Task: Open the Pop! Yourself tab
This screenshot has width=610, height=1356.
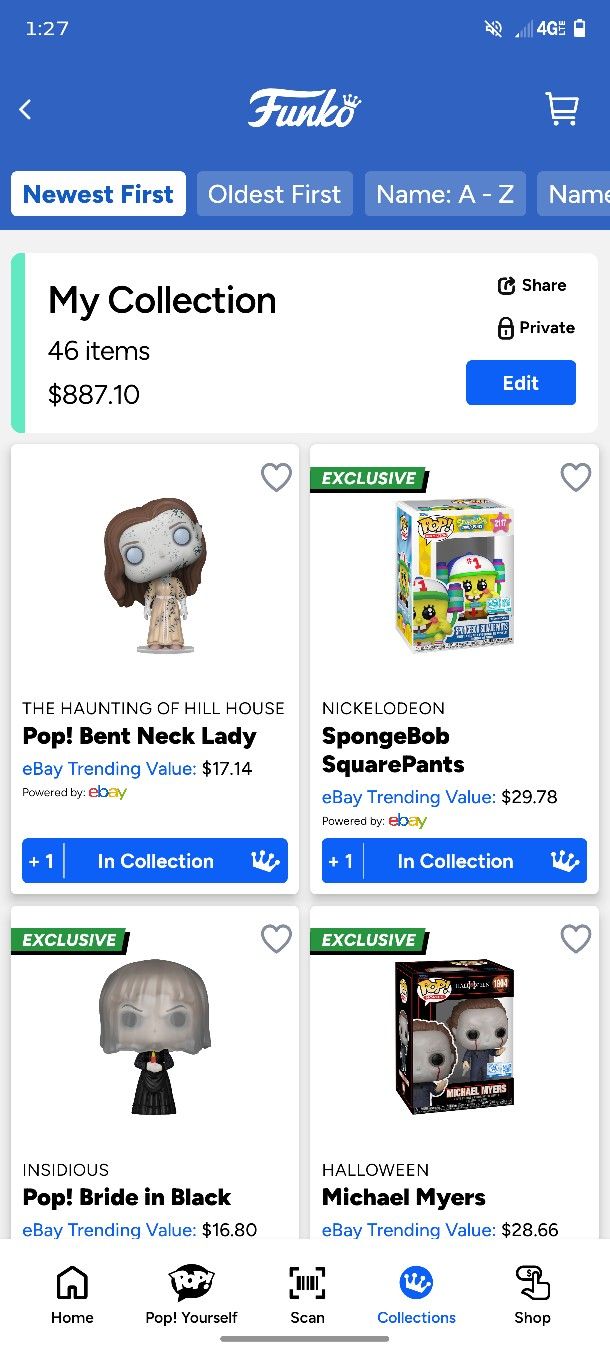Action: (191, 1295)
